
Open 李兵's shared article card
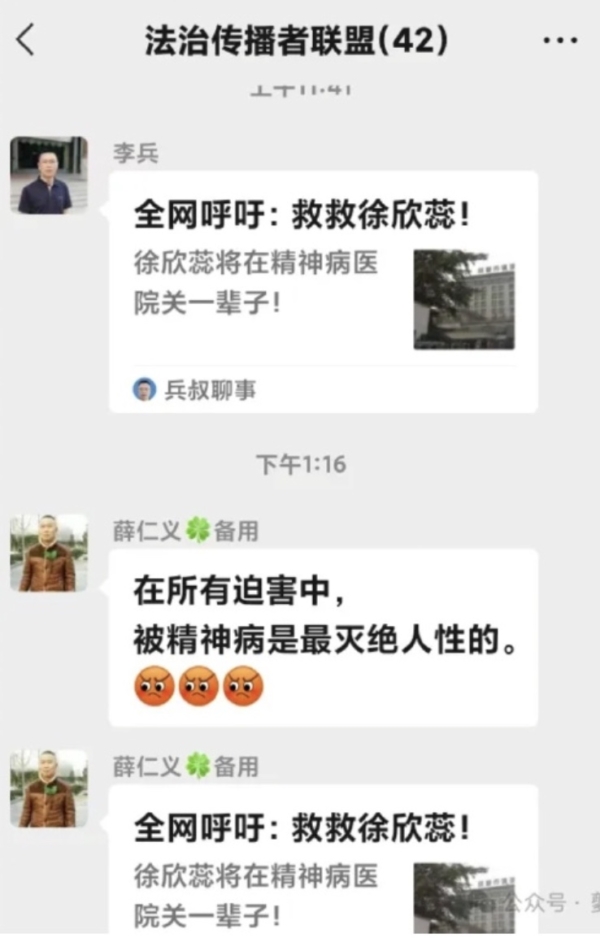click(x=323, y=290)
